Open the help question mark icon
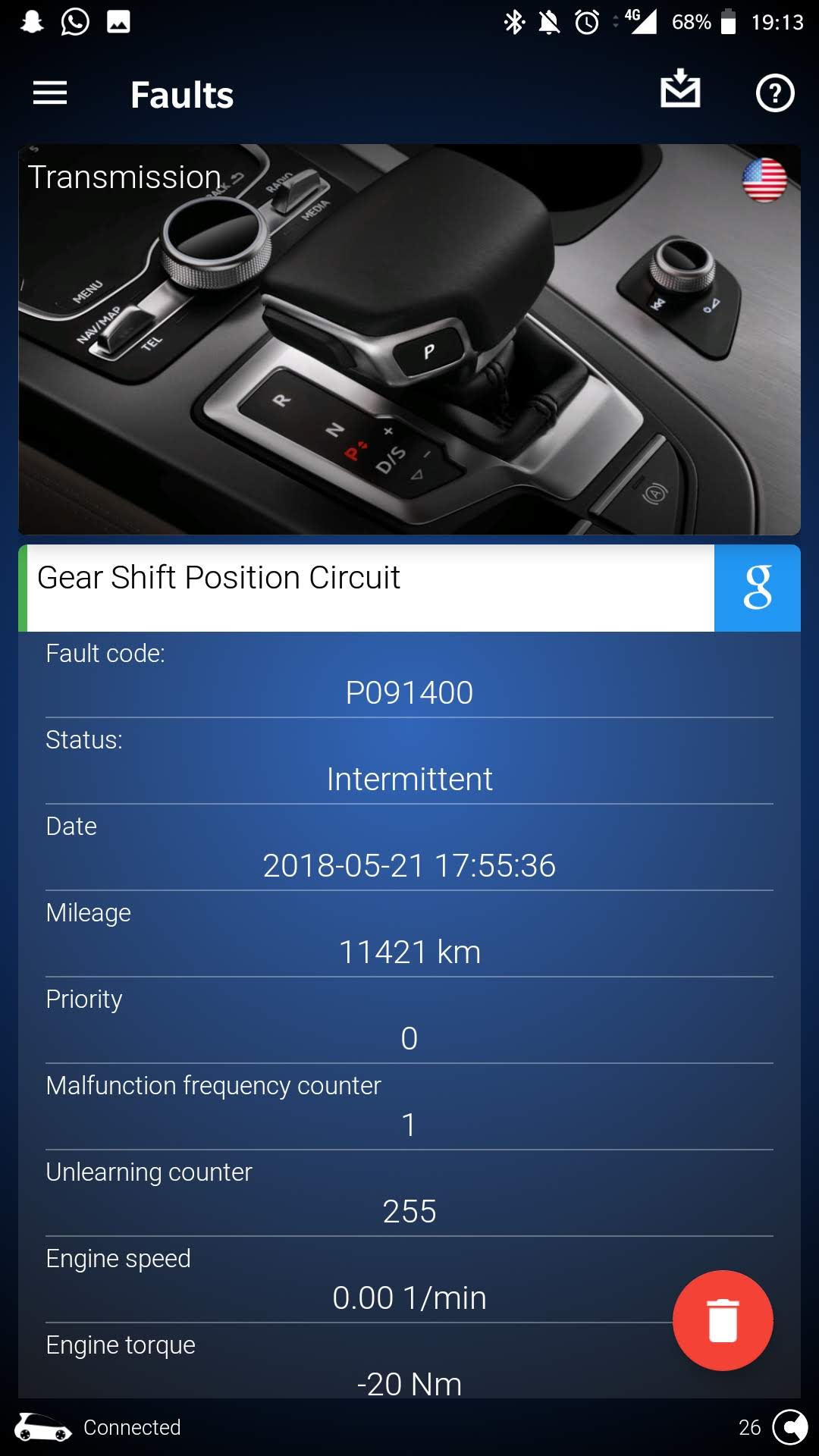 pyautogui.click(x=775, y=93)
